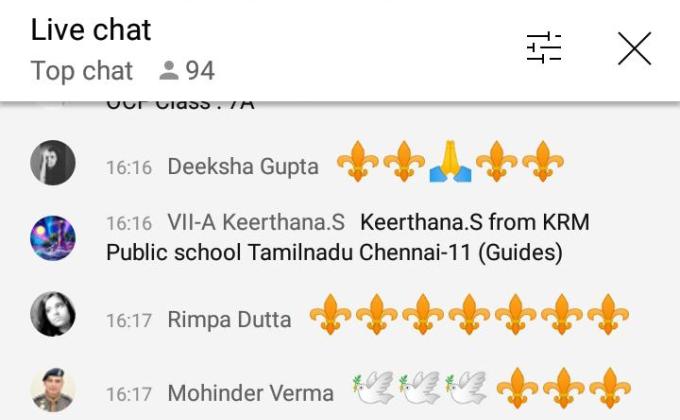Open VII-A Keerthana.S's chat message
The height and width of the screenshot is (420, 680).
tap(340, 238)
